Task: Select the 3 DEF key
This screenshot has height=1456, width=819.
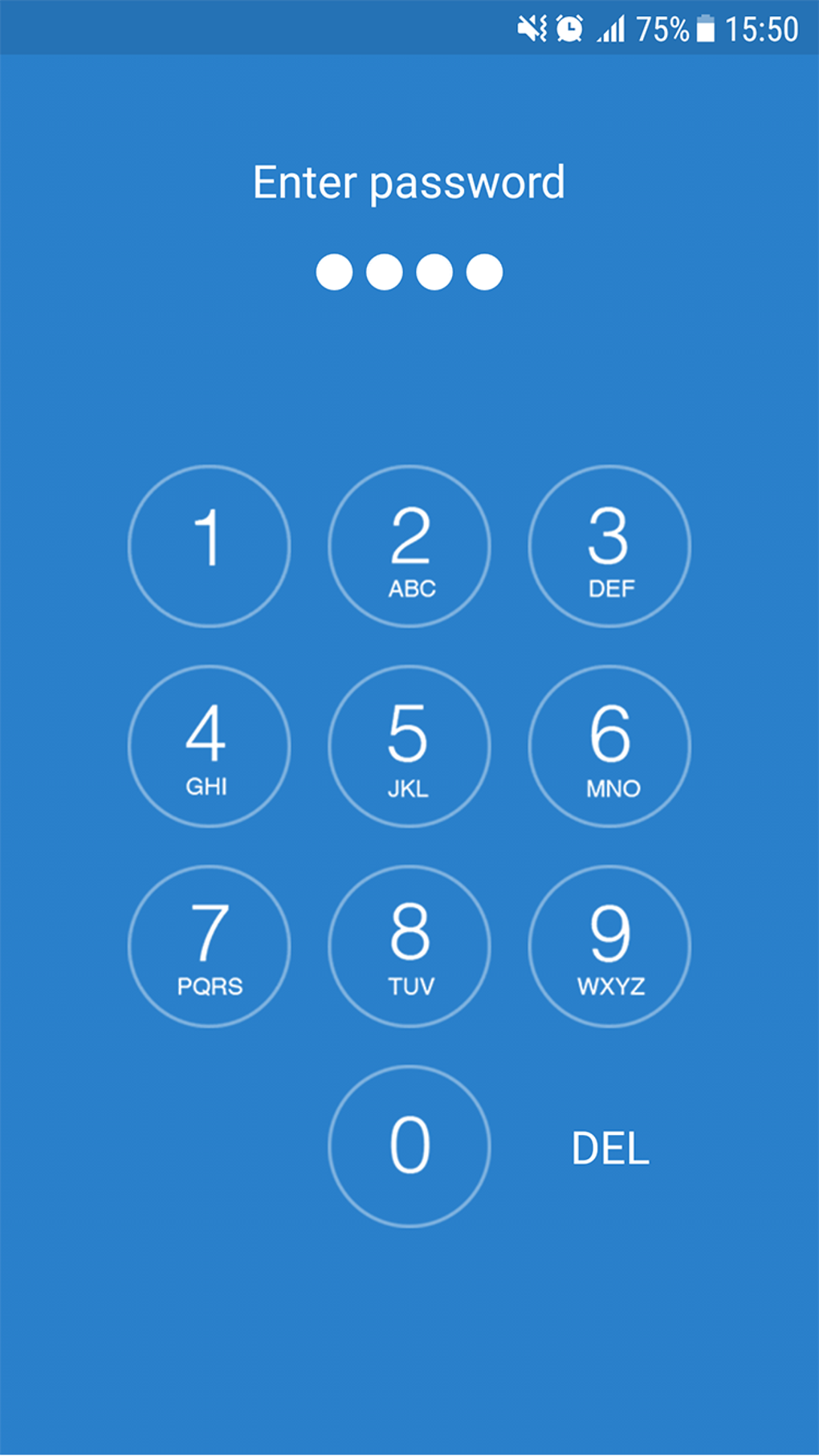Action: tap(609, 547)
